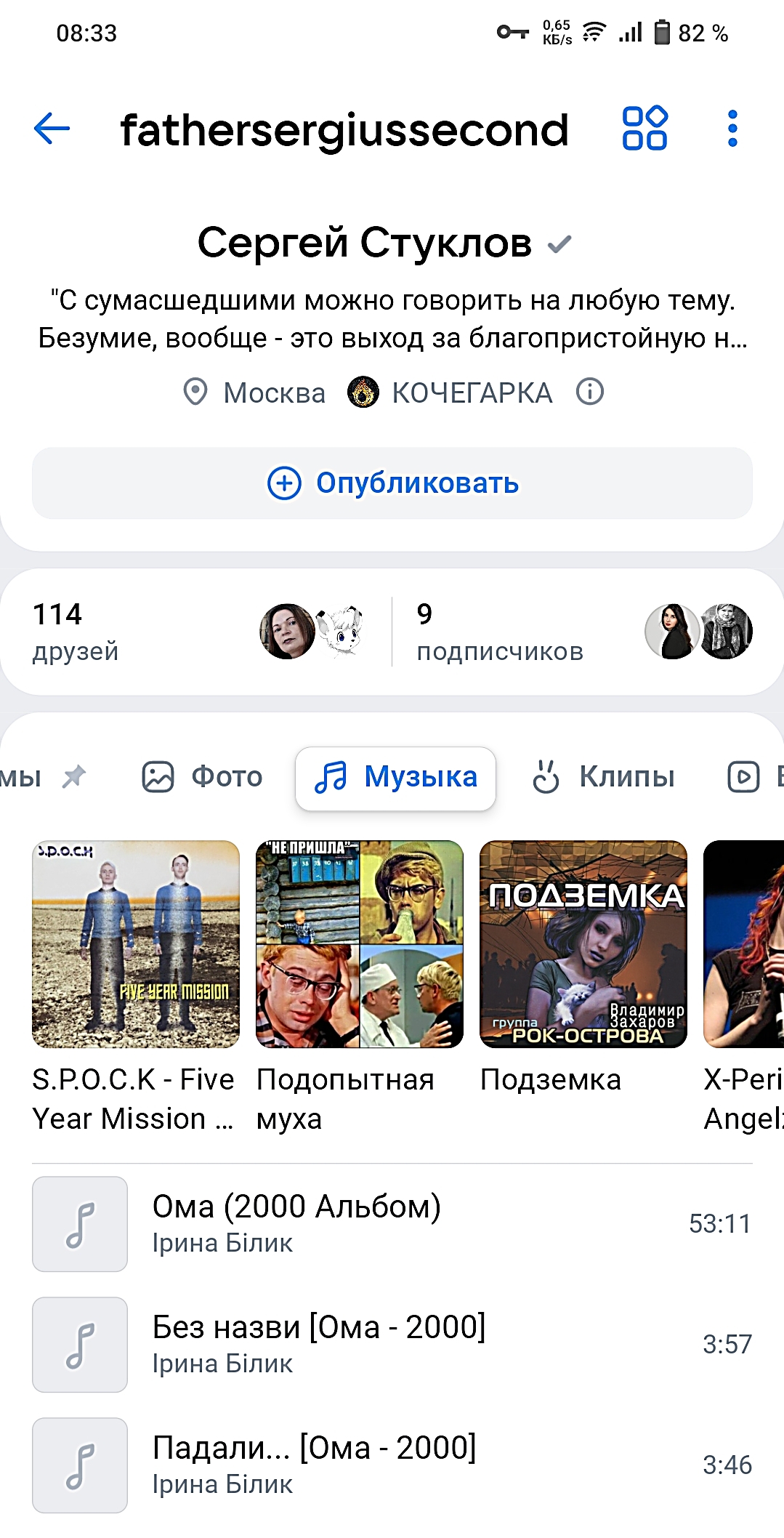Open the Подземка album
This screenshot has height=1538, width=784.
coord(583,944)
